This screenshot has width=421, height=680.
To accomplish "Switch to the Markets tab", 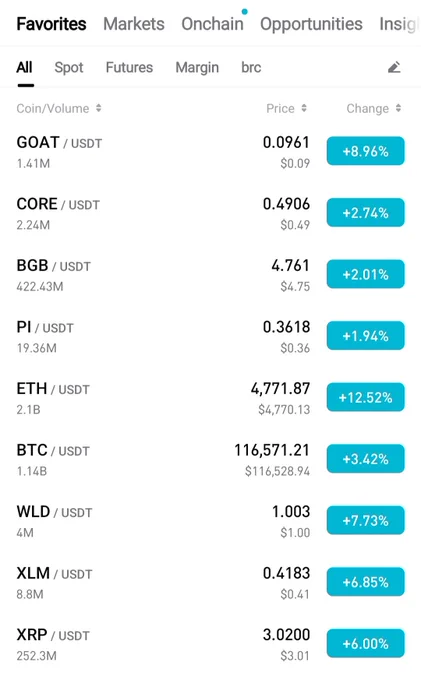I will click(x=134, y=24).
